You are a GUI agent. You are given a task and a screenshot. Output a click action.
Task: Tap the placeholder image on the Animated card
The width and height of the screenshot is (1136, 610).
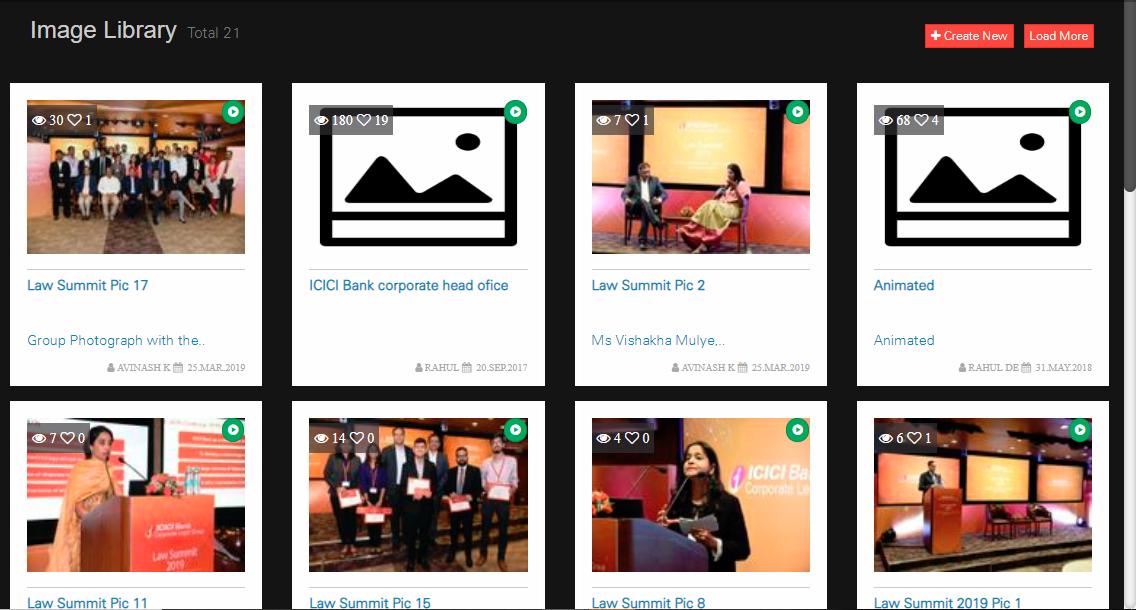click(982, 177)
